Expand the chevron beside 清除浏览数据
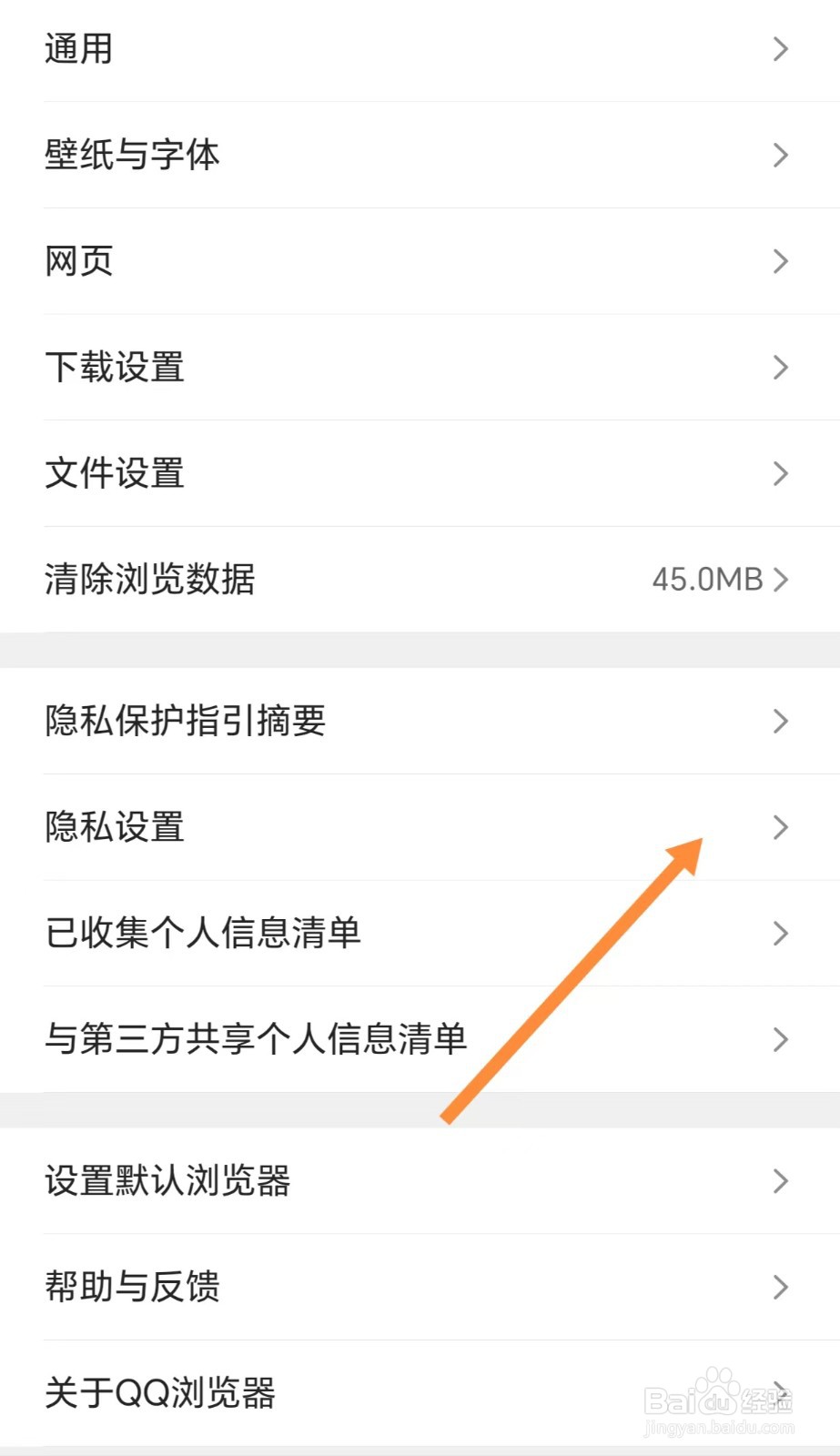 click(x=781, y=580)
